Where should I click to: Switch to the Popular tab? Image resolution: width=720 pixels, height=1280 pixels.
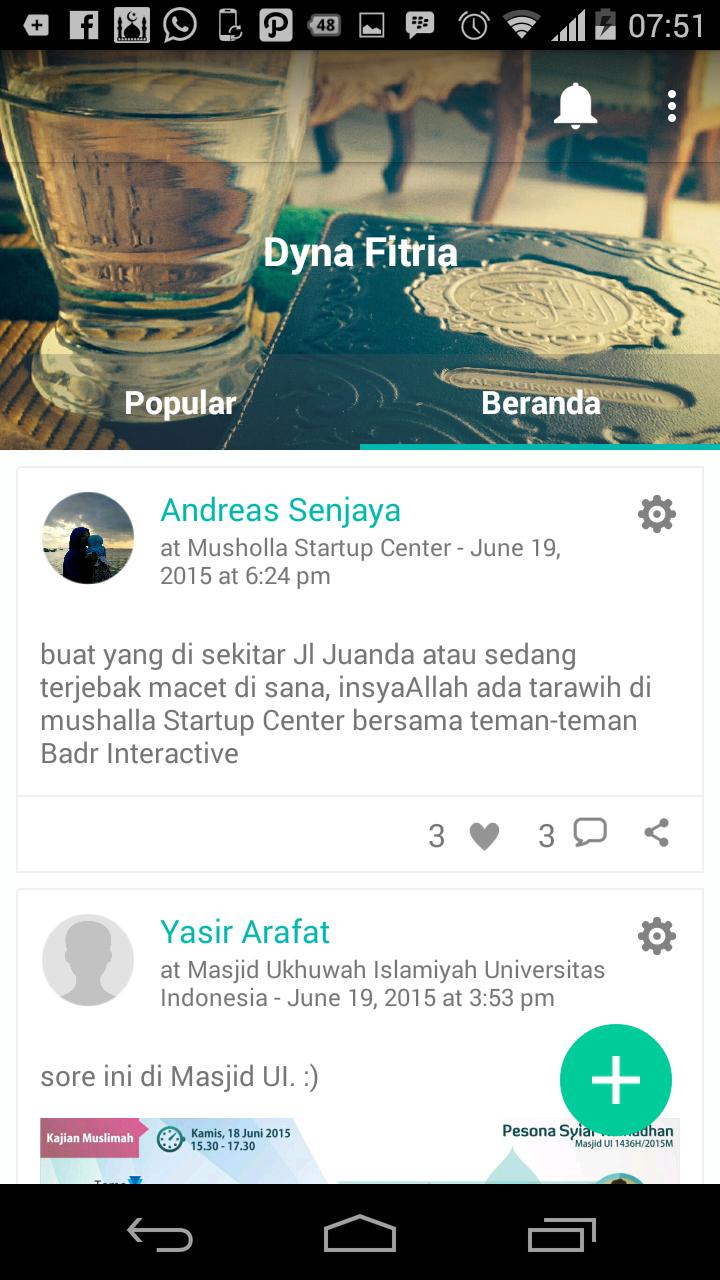[x=178, y=402]
